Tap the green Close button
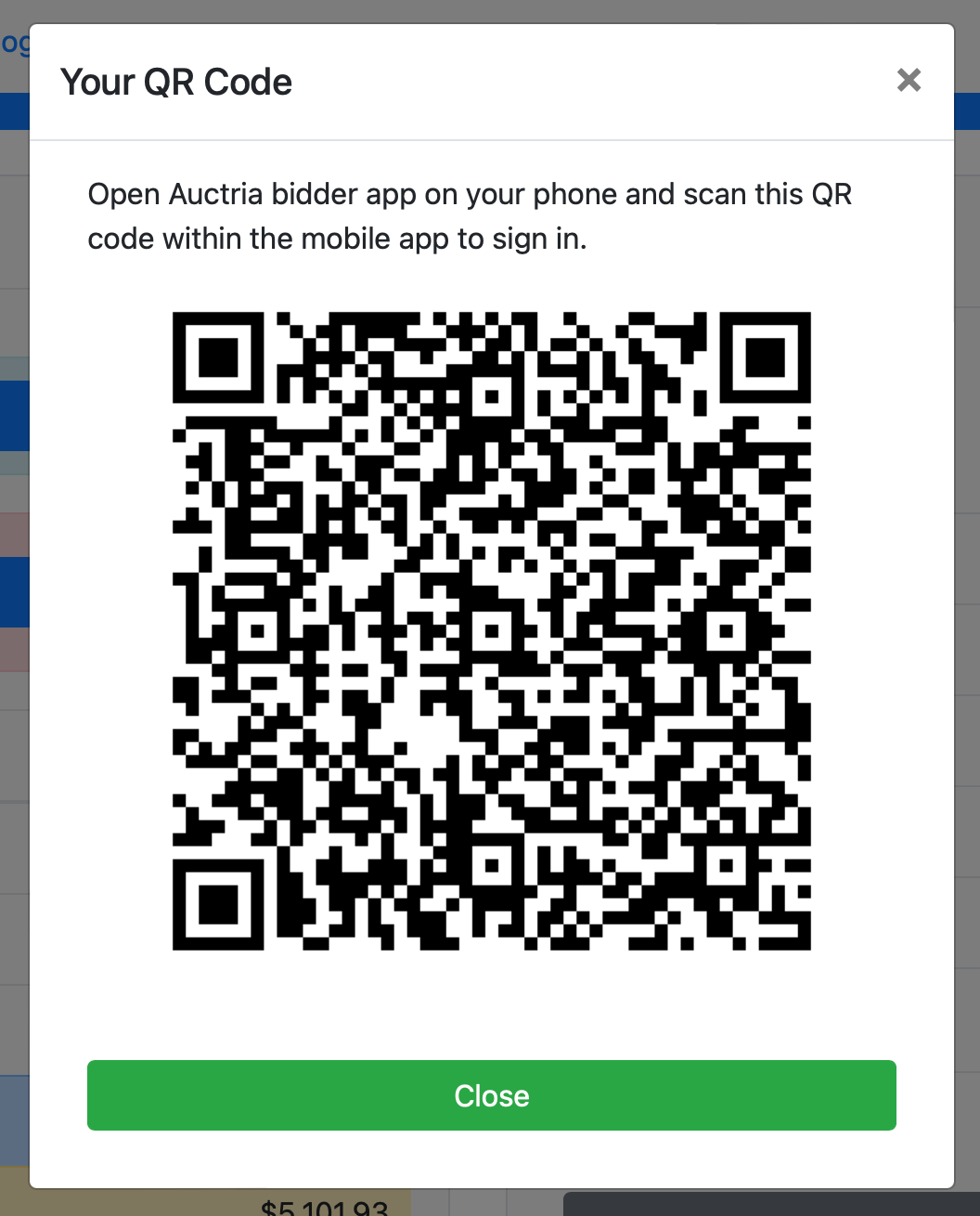980x1216 pixels. (x=491, y=1095)
